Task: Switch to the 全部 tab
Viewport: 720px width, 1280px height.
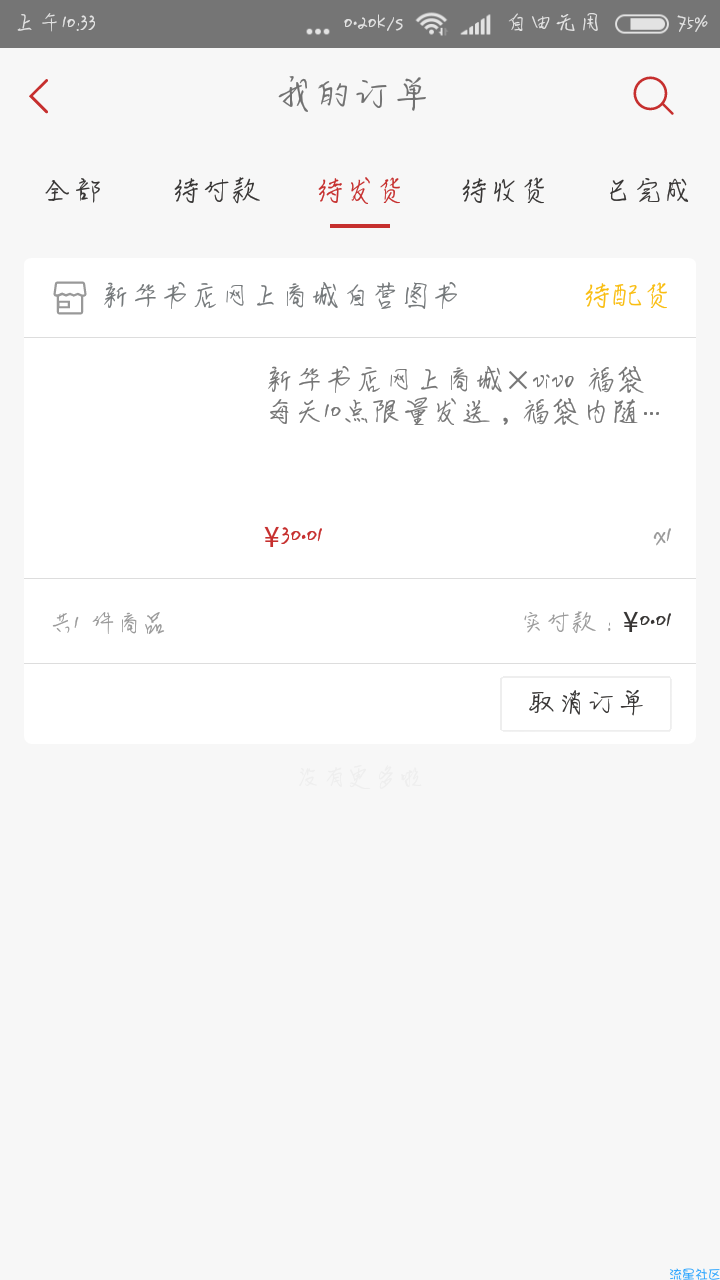Action: 73,190
